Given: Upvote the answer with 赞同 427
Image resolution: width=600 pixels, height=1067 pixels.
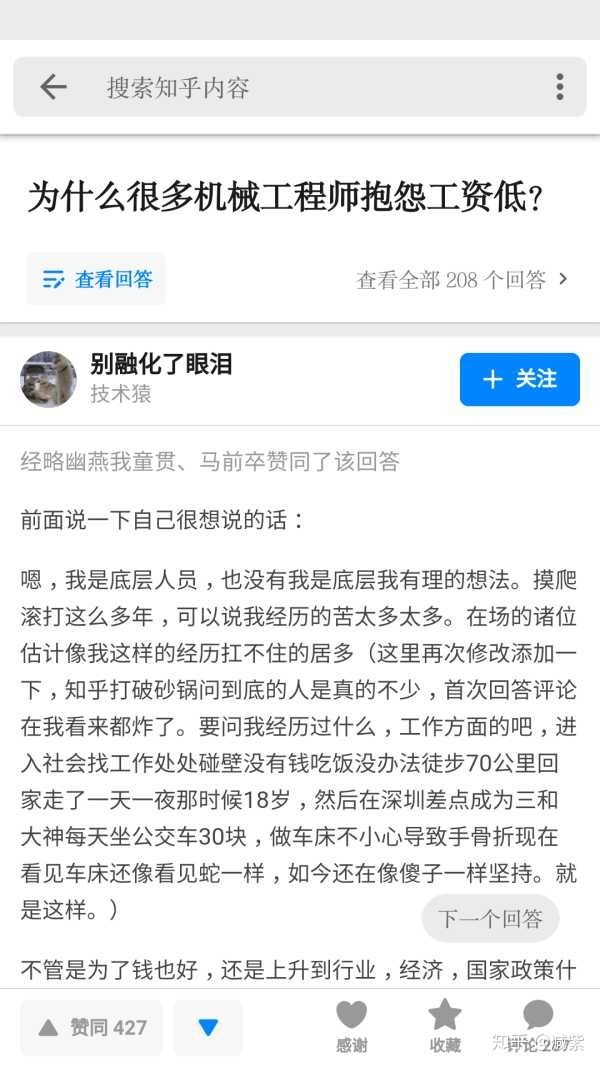Looking at the screenshot, I should click(x=92, y=1027).
